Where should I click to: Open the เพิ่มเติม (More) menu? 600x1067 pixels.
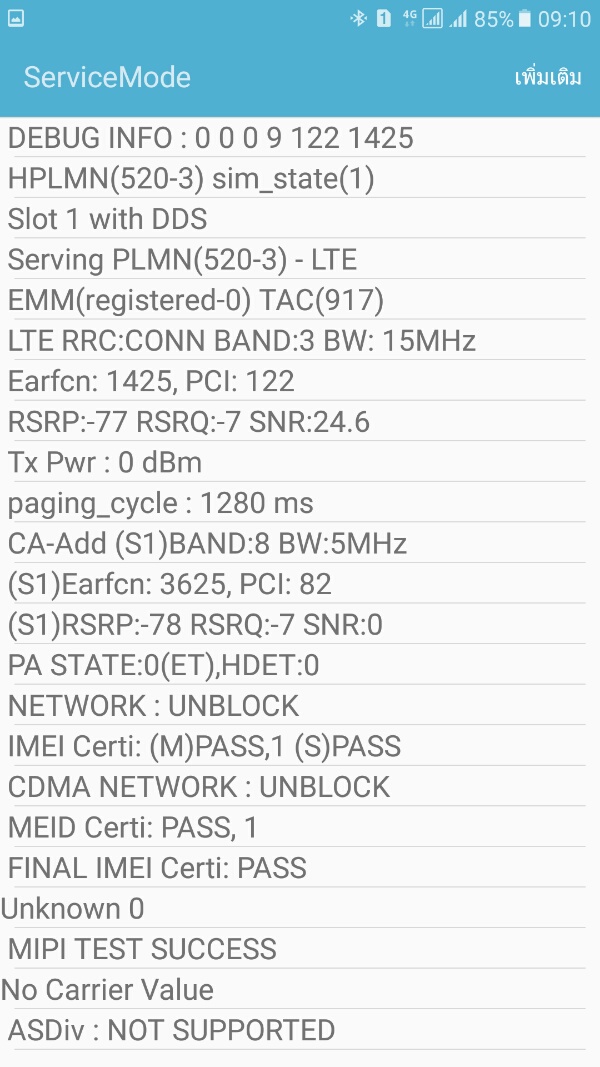point(548,77)
